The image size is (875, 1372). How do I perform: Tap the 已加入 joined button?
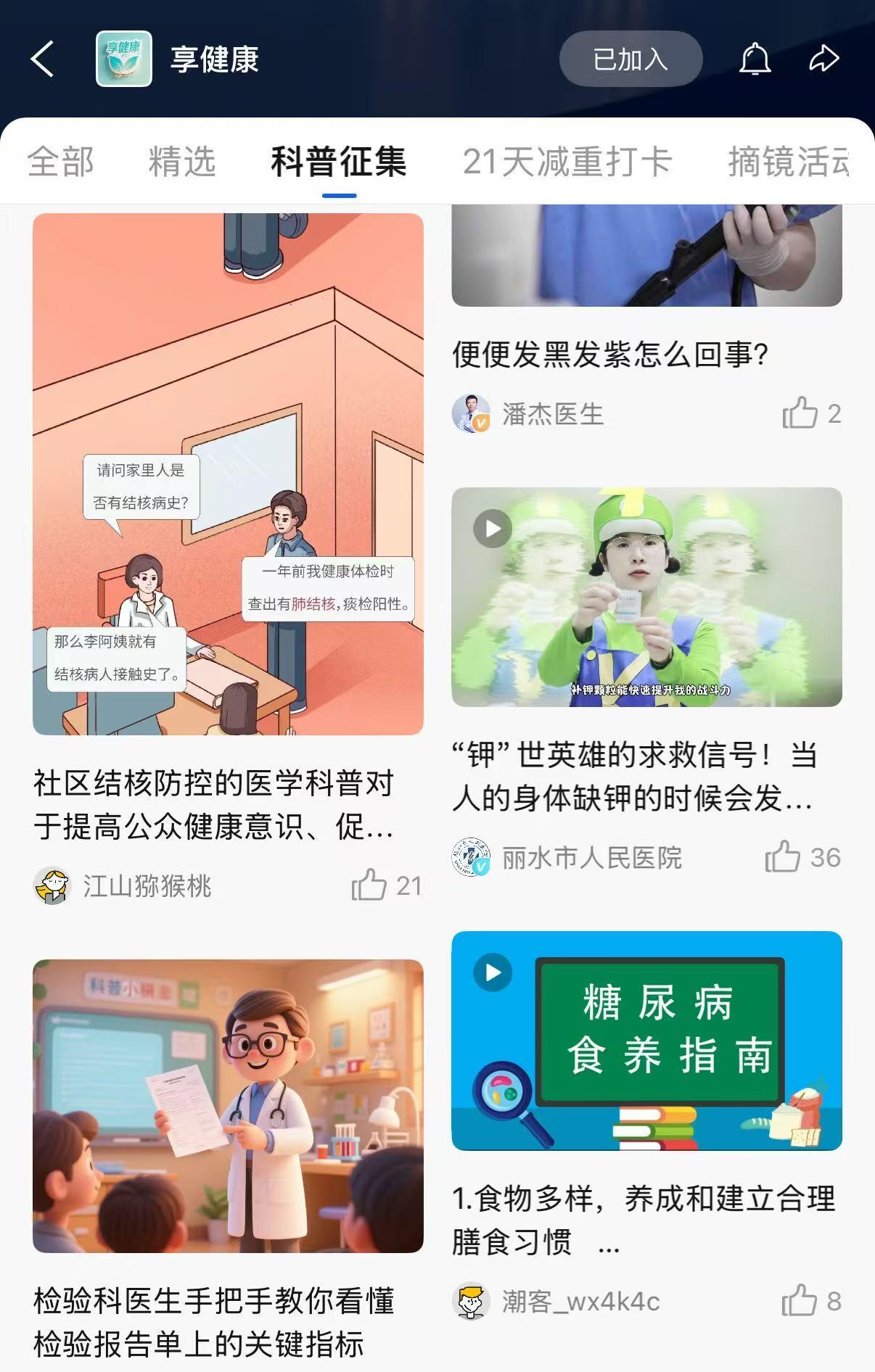coord(630,59)
